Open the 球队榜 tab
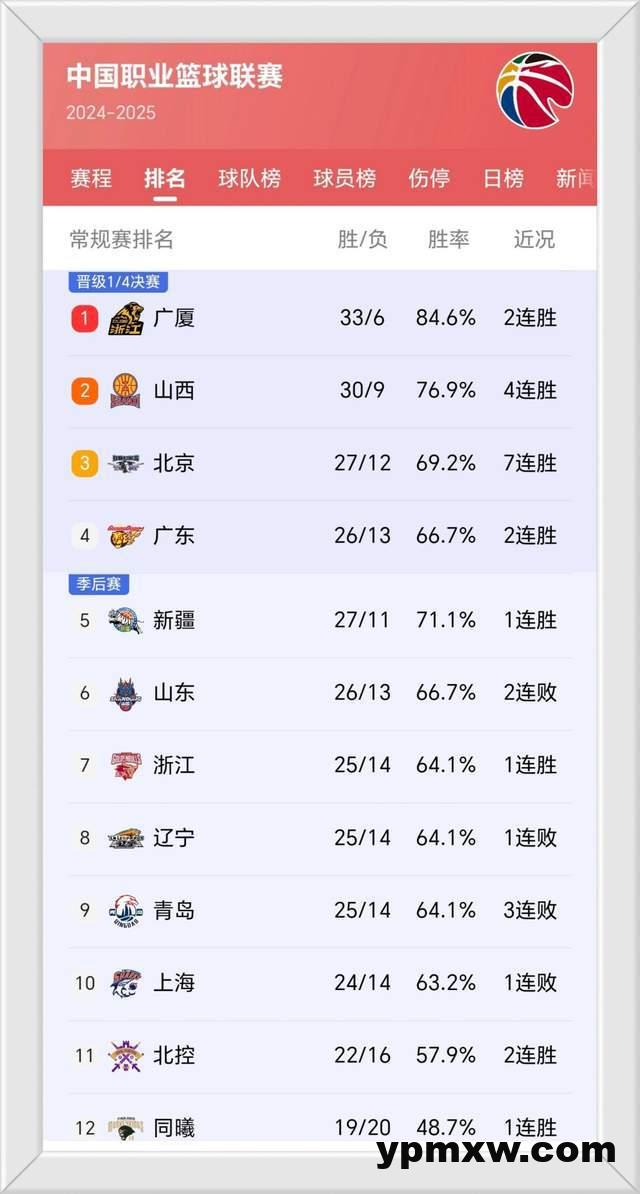The width and height of the screenshot is (640, 1194). [x=249, y=179]
